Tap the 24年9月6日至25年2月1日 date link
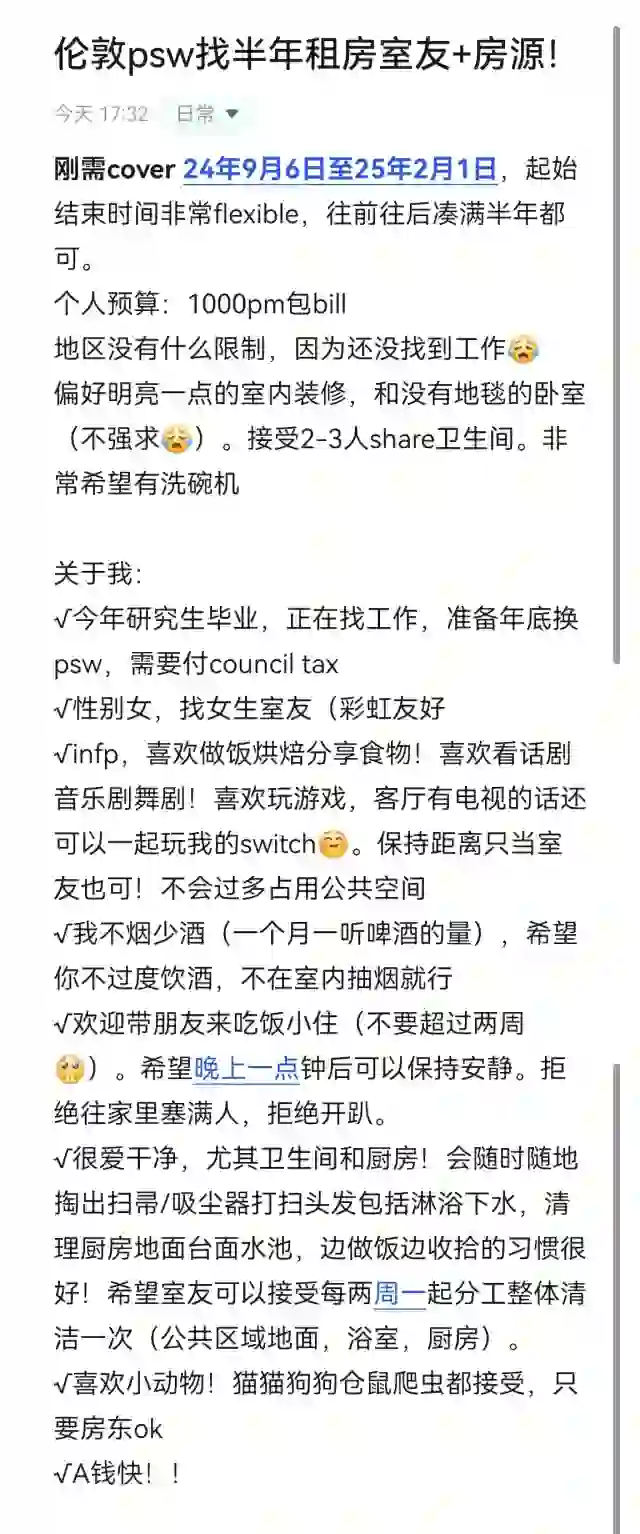Viewport: 640px width, 1534px height. coord(339,169)
